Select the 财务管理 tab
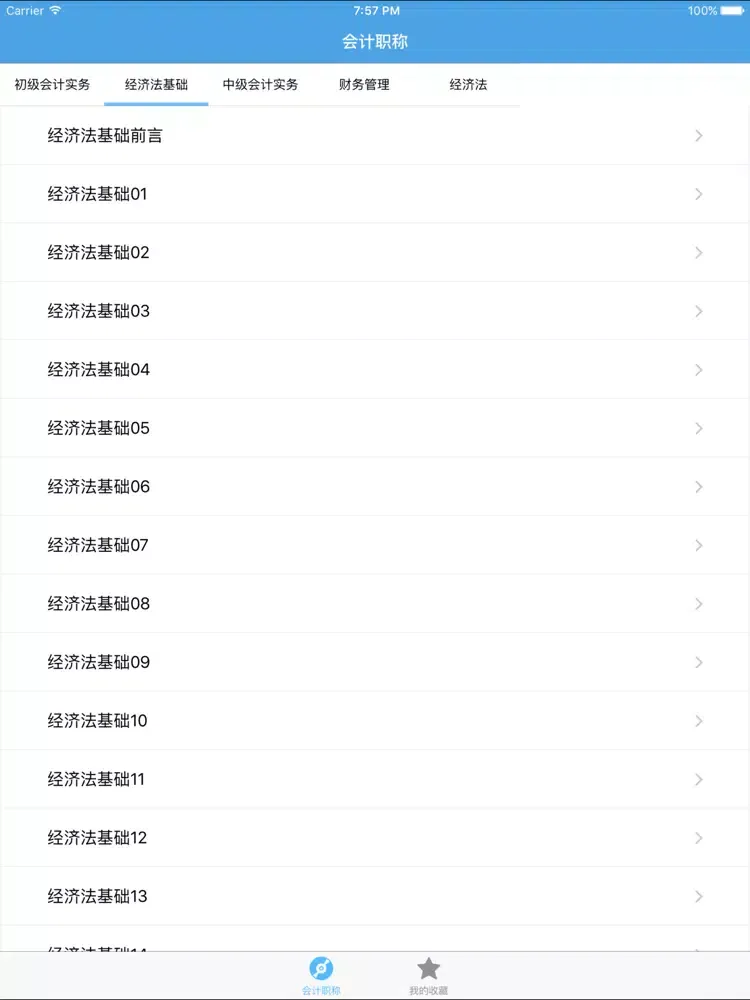750x1000 pixels. point(363,85)
